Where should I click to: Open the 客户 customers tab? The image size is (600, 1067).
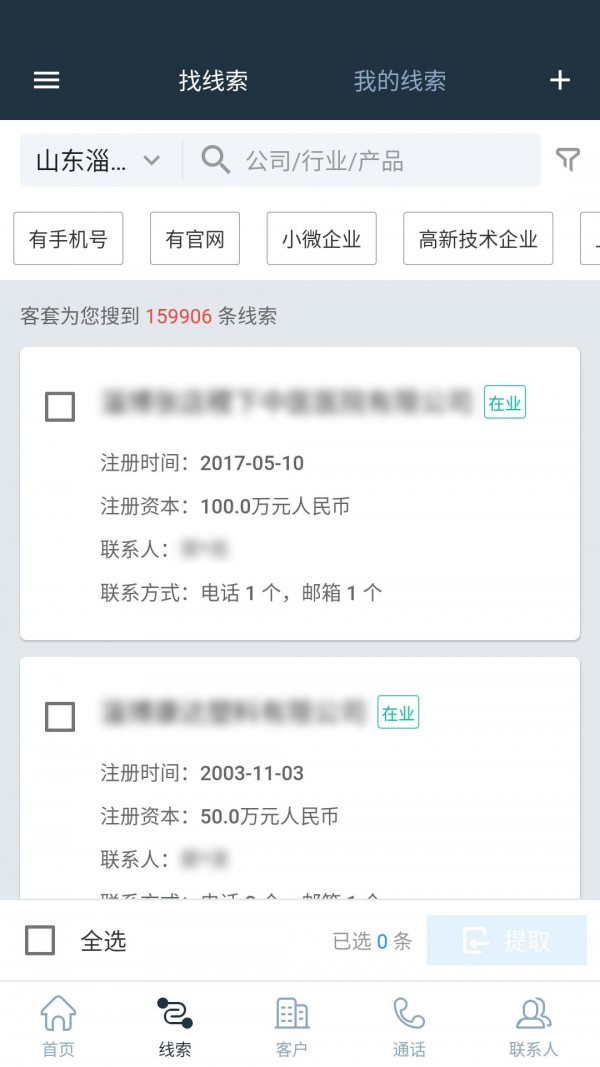(291, 1026)
